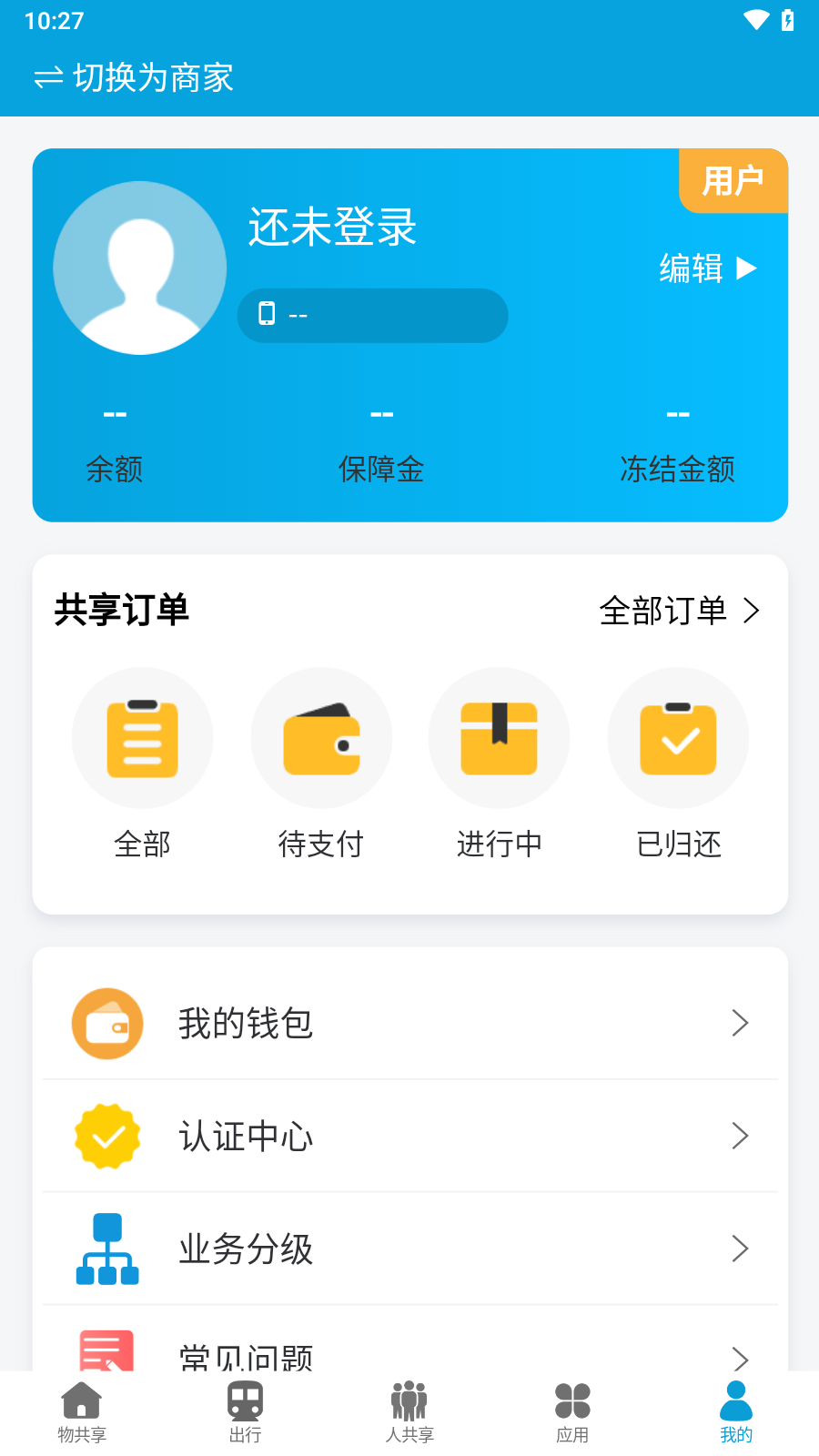Viewport: 819px width, 1456px height.
Task: Select the 待支付 wallet icon
Action: [320, 738]
